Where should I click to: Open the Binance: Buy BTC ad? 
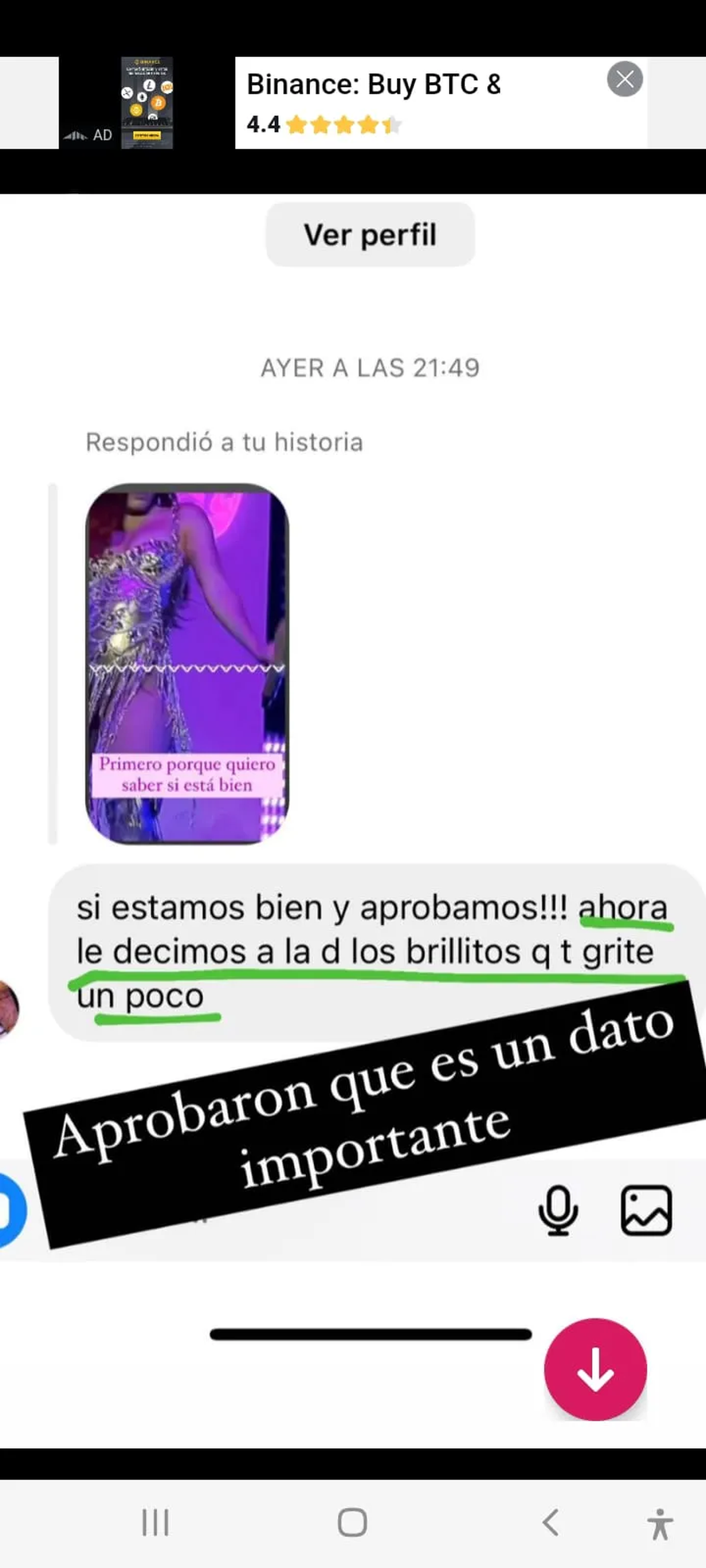373,85
